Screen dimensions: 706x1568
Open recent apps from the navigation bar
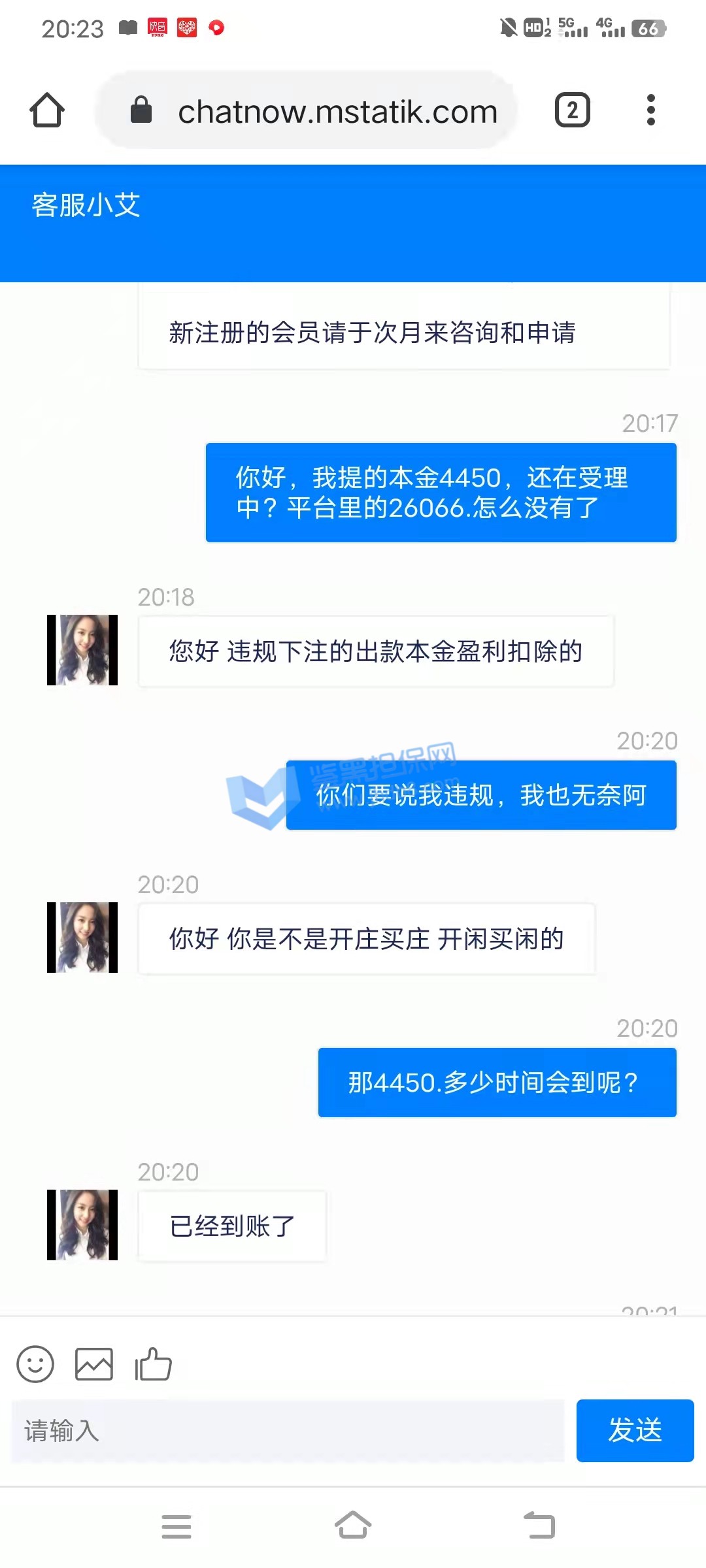176,1527
